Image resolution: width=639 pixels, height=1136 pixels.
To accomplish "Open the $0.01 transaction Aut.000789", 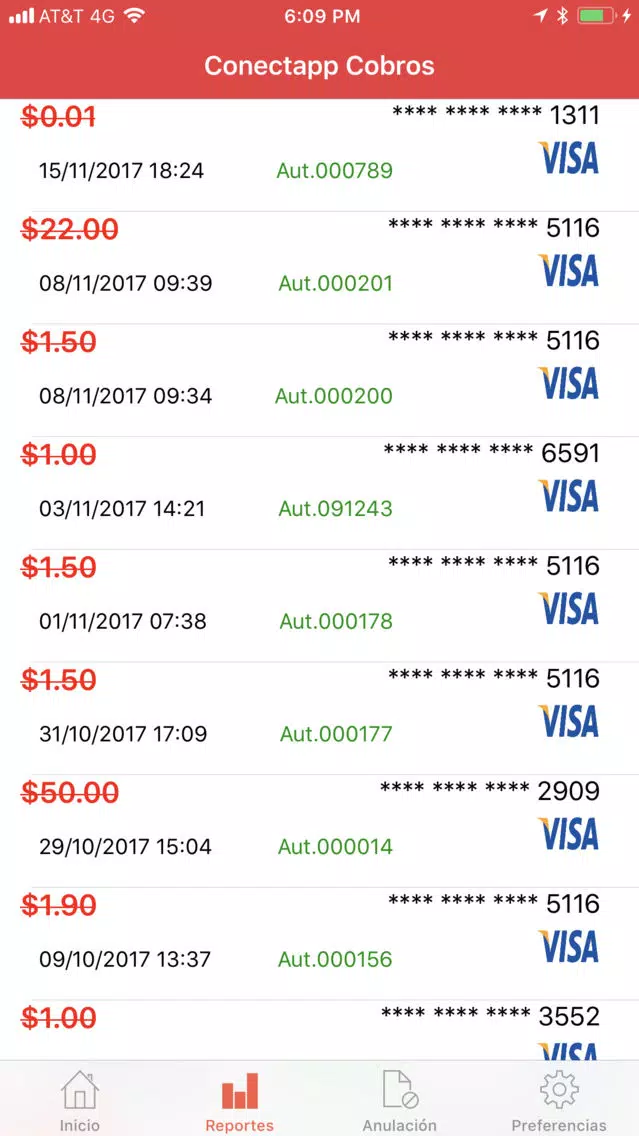I will point(320,155).
